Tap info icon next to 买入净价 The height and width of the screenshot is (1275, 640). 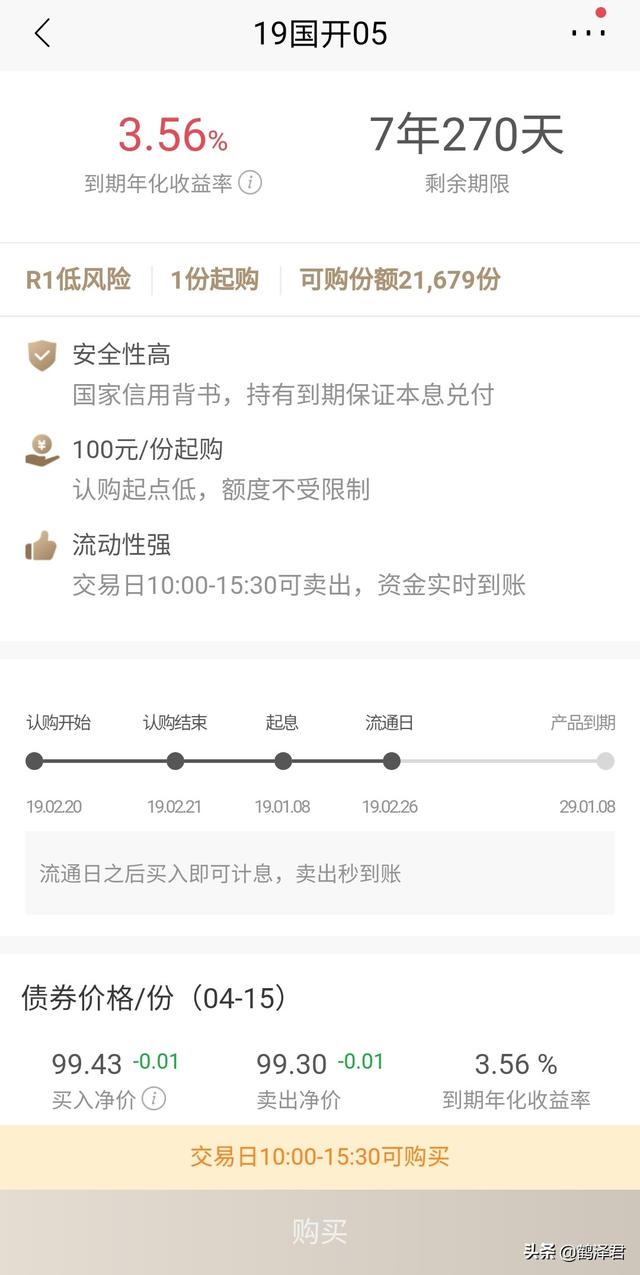[x=153, y=1100]
